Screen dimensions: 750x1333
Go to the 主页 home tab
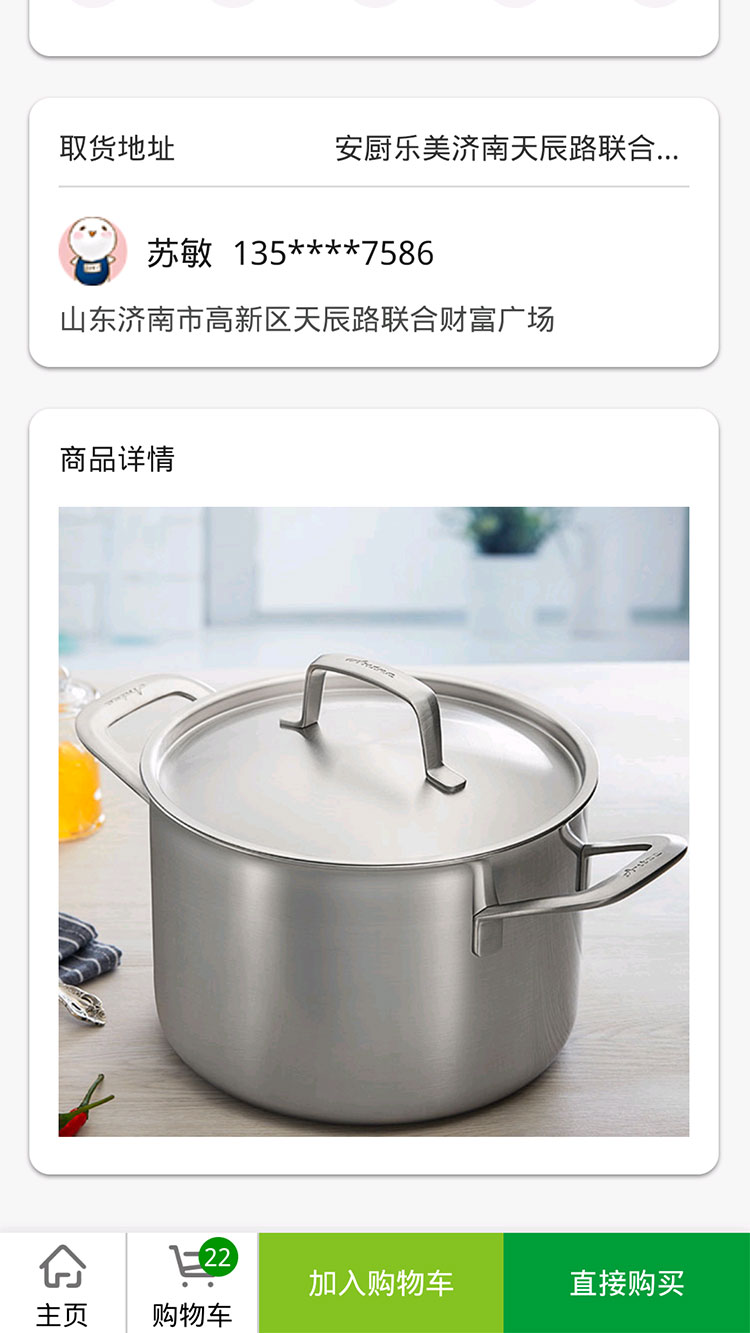[x=62, y=1284]
